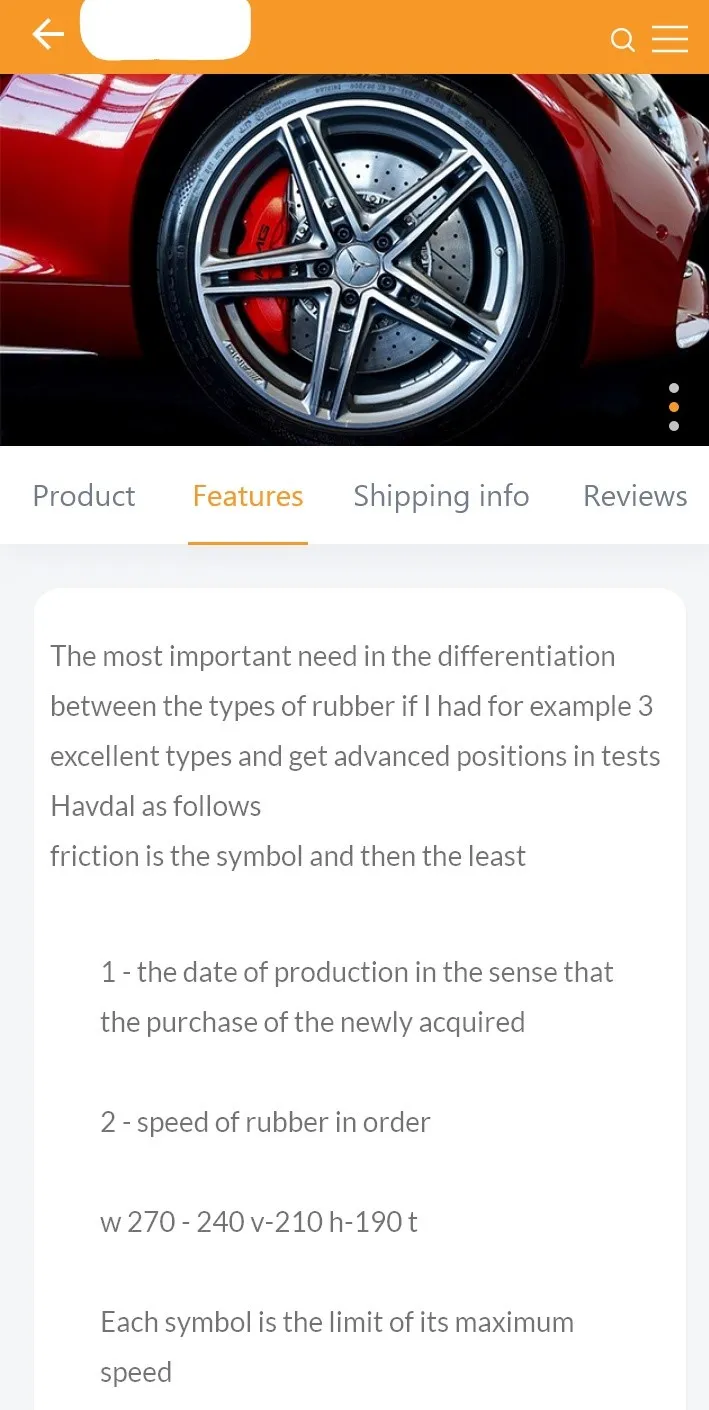Image resolution: width=709 pixels, height=1410 pixels.
Task: Open the Reviews tab
Action: 635,496
